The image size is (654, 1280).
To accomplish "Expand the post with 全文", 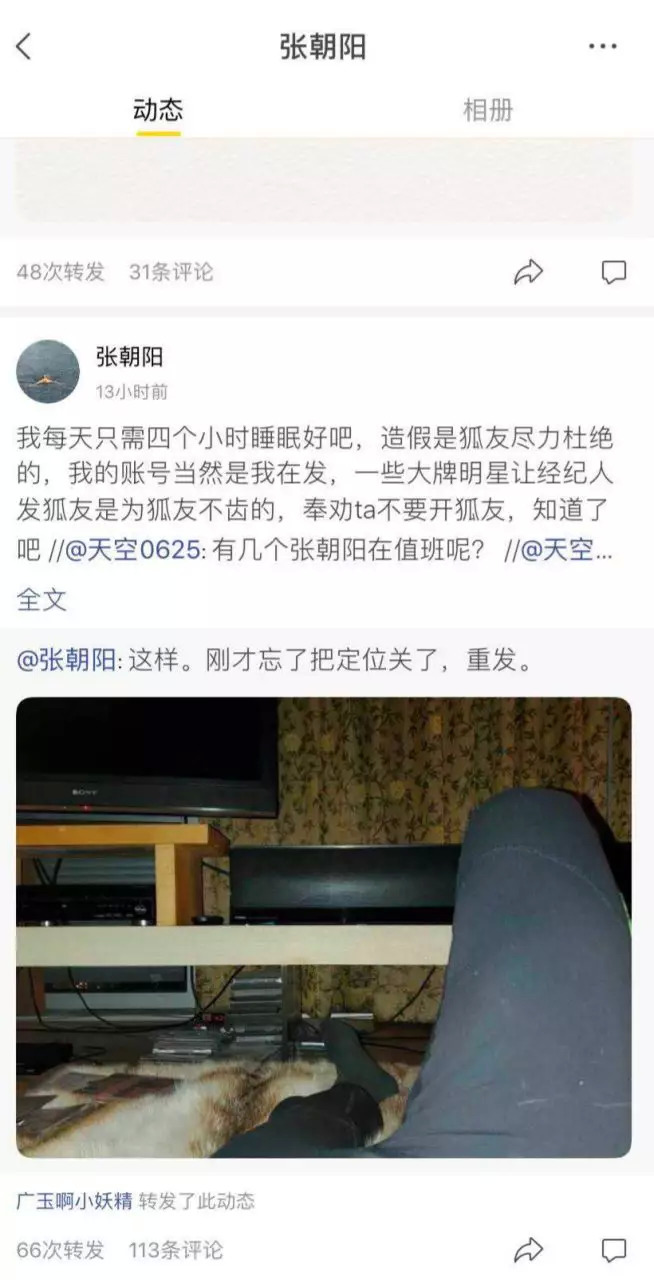I will pyautogui.click(x=42, y=599).
